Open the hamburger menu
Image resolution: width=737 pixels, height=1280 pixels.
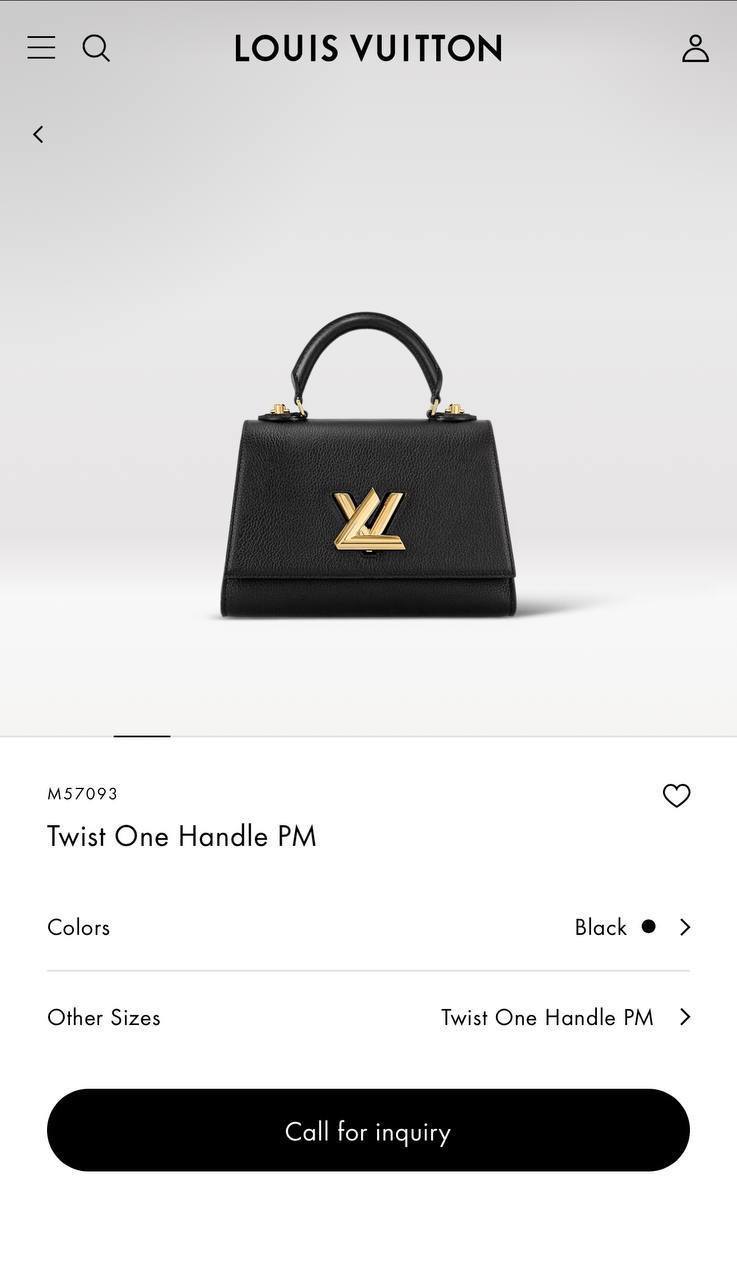pyautogui.click(x=41, y=48)
